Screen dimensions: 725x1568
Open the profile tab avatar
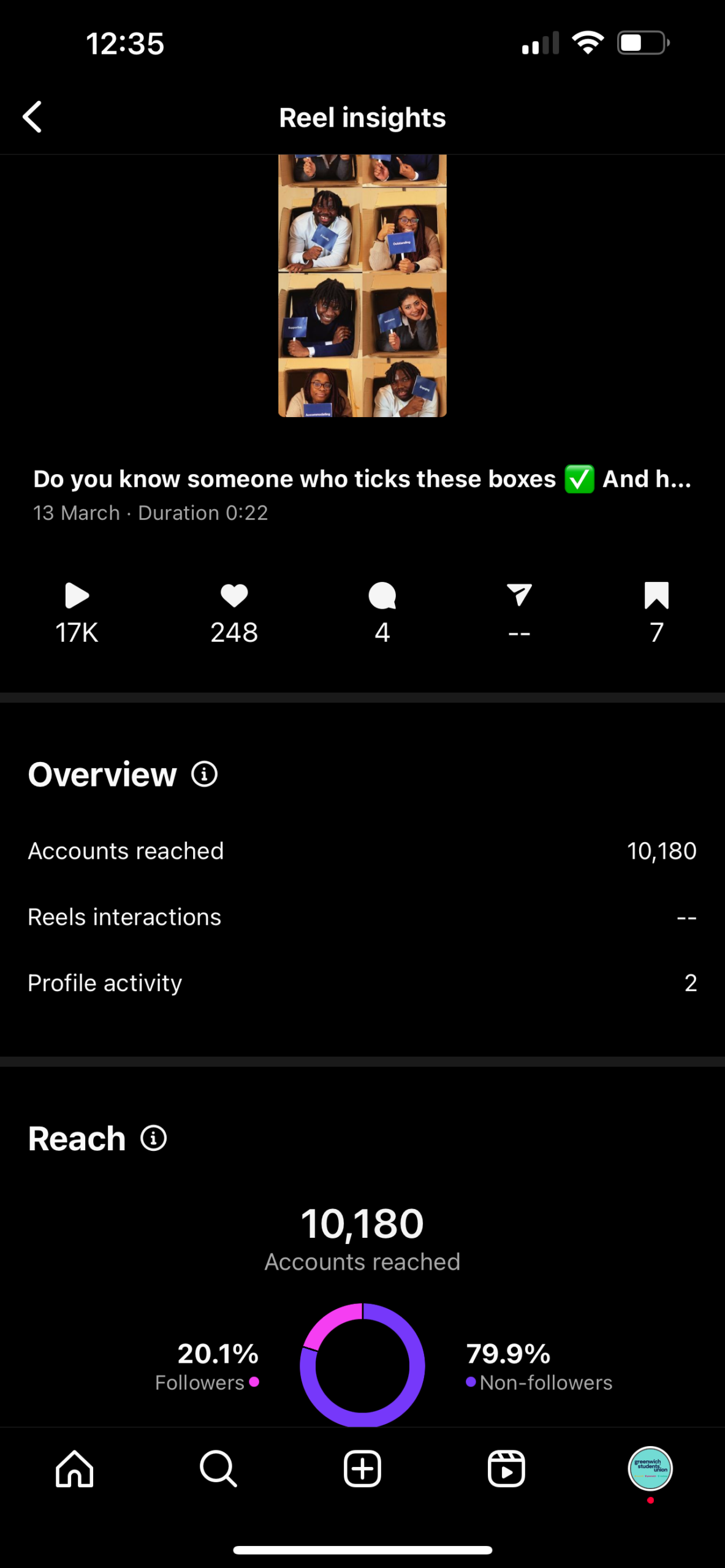point(650,1468)
